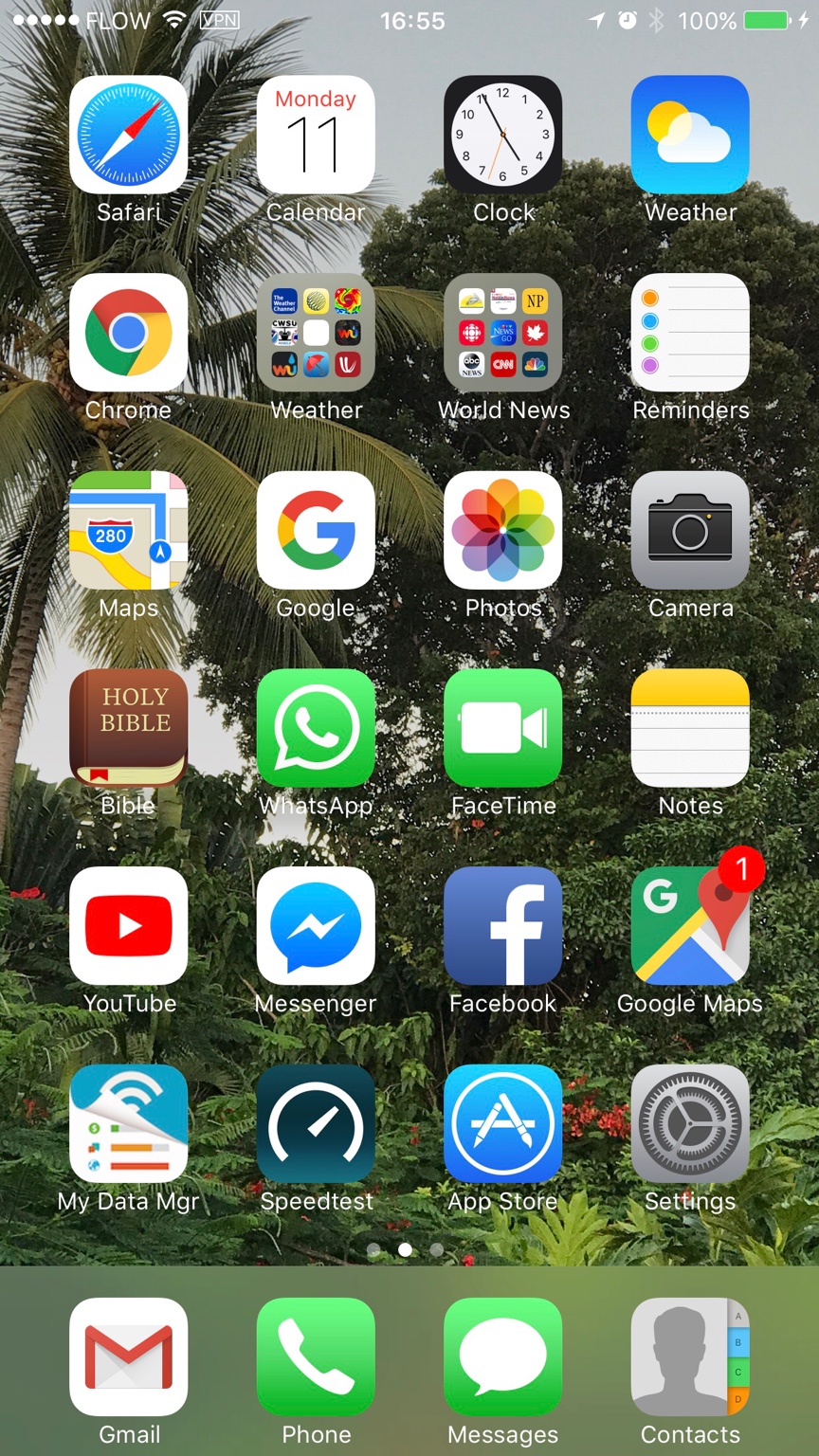819x1456 pixels.
Task: Open the Holy Bible app
Action: point(128,728)
